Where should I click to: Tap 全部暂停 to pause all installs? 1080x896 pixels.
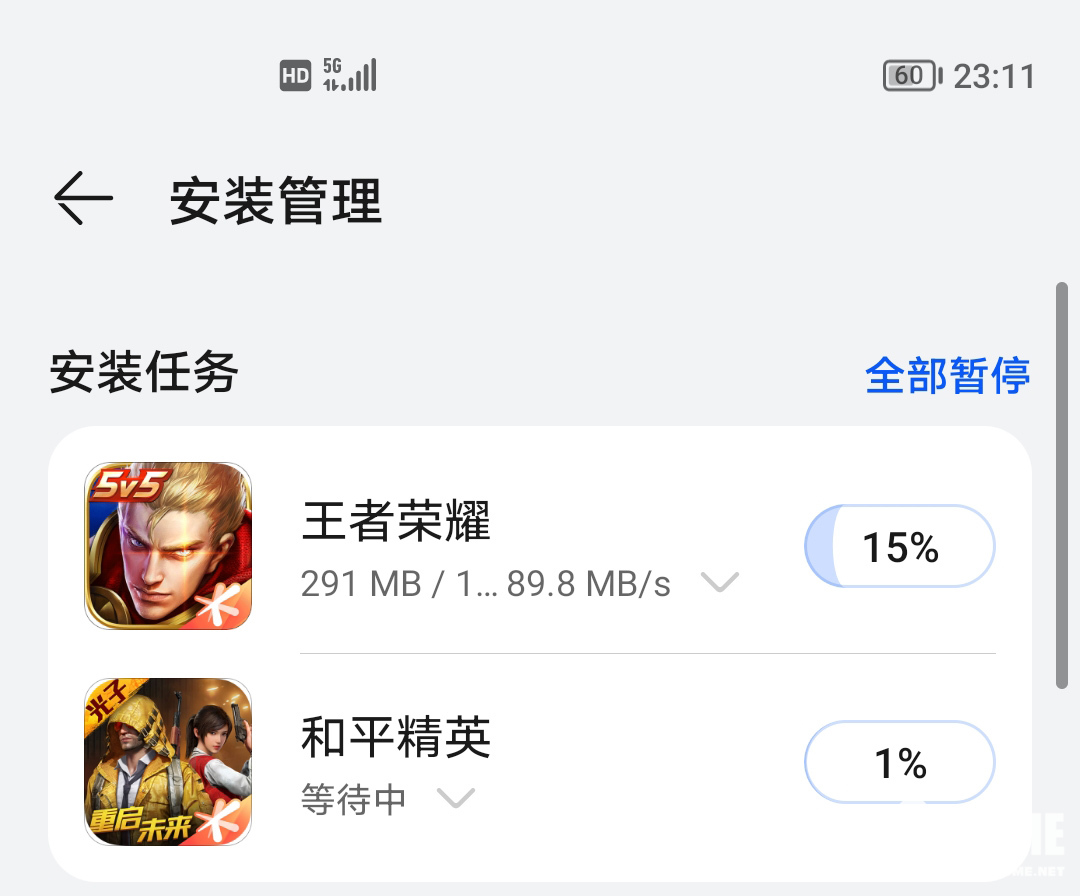pyautogui.click(x=947, y=375)
